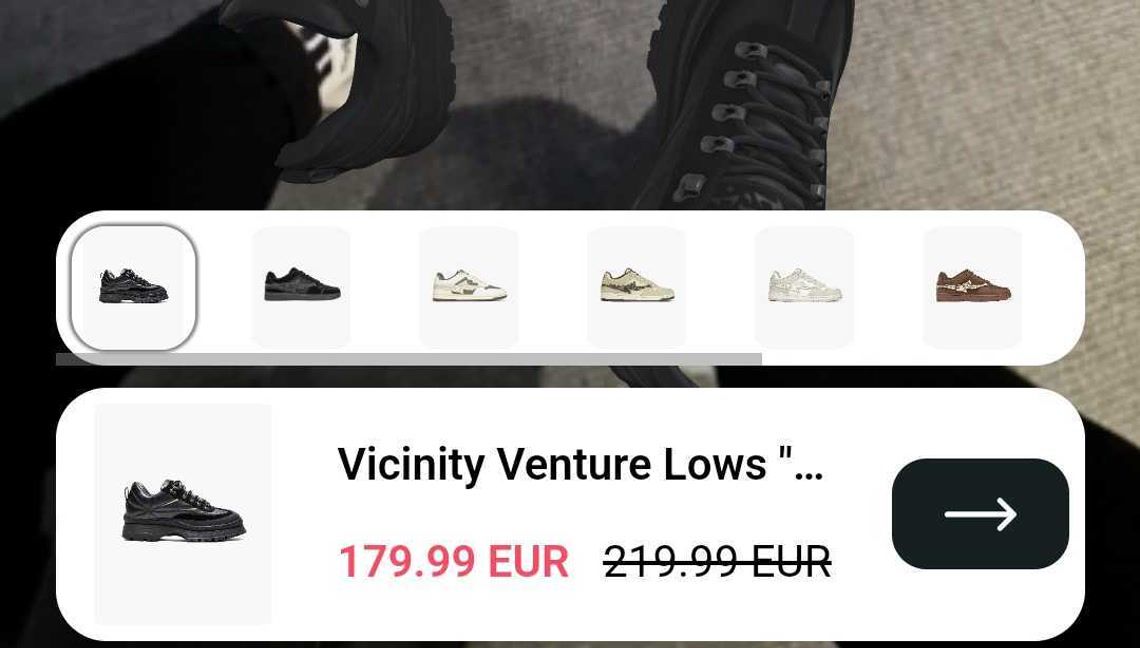Select the cream and grey sneaker thumbnail
This screenshot has width=1140, height=648.
(469, 287)
